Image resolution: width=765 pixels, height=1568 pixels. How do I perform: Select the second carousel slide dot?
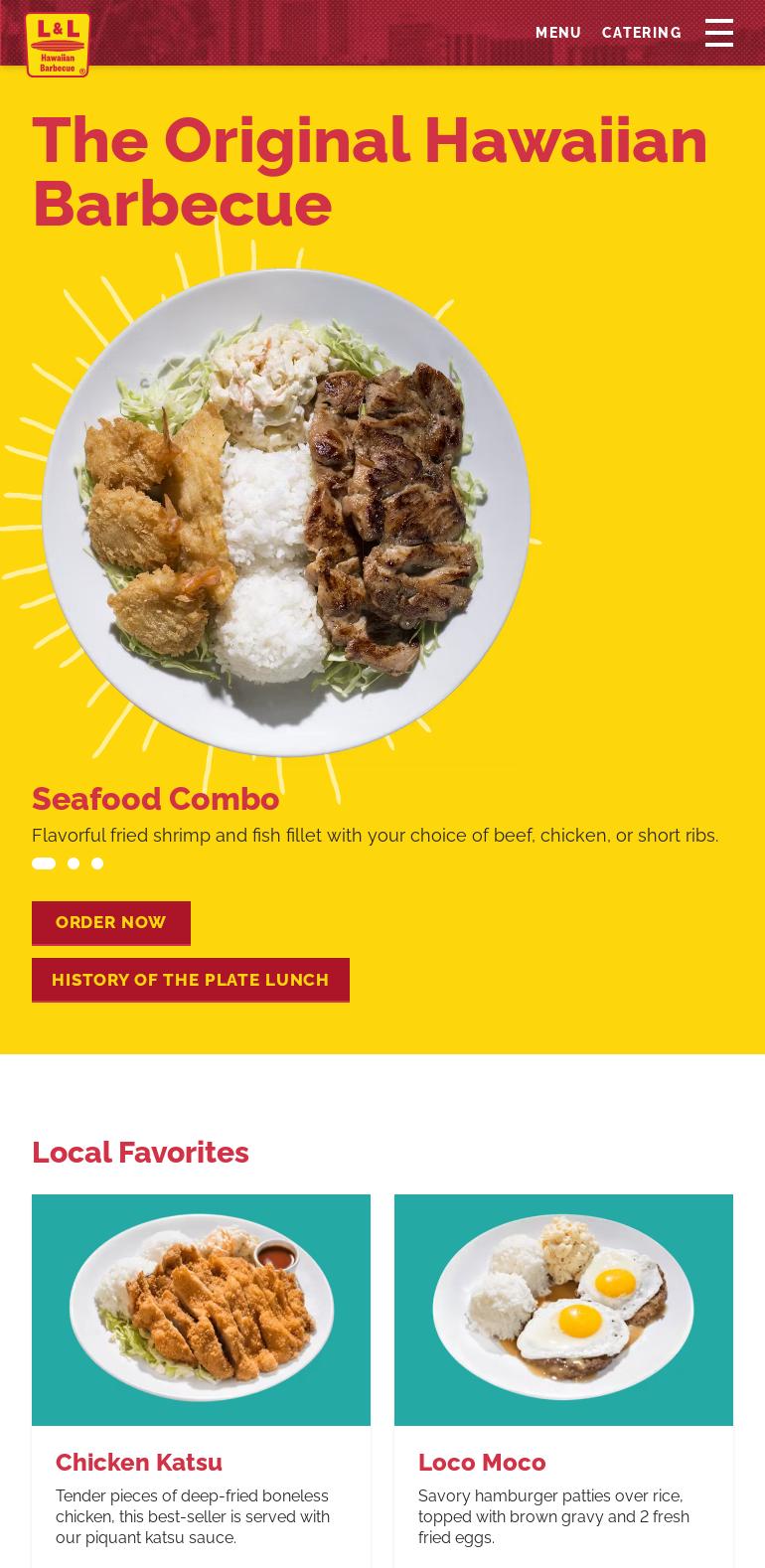[x=74, y=863]
